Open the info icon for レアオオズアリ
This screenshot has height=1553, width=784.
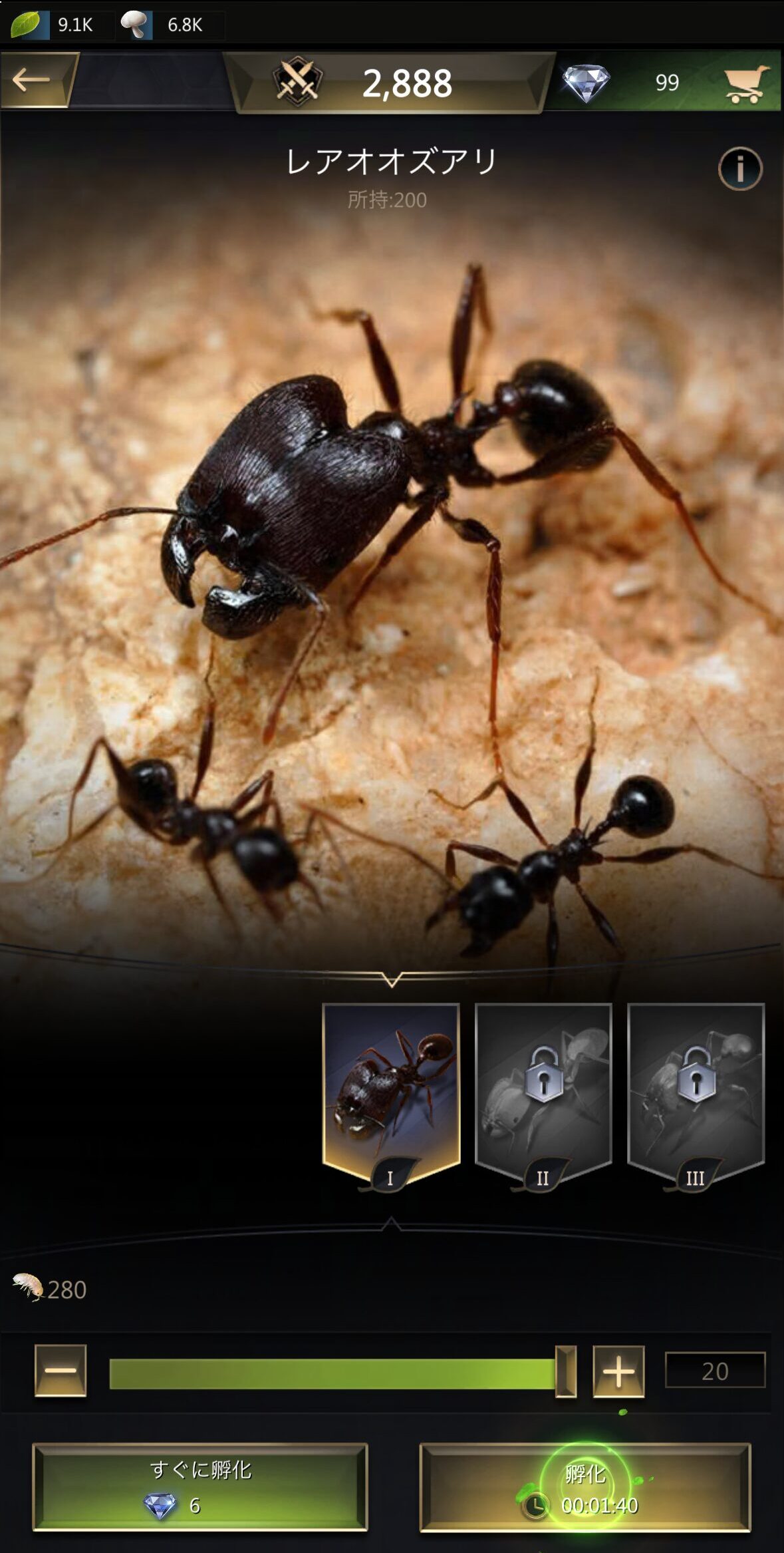point(739,169)
